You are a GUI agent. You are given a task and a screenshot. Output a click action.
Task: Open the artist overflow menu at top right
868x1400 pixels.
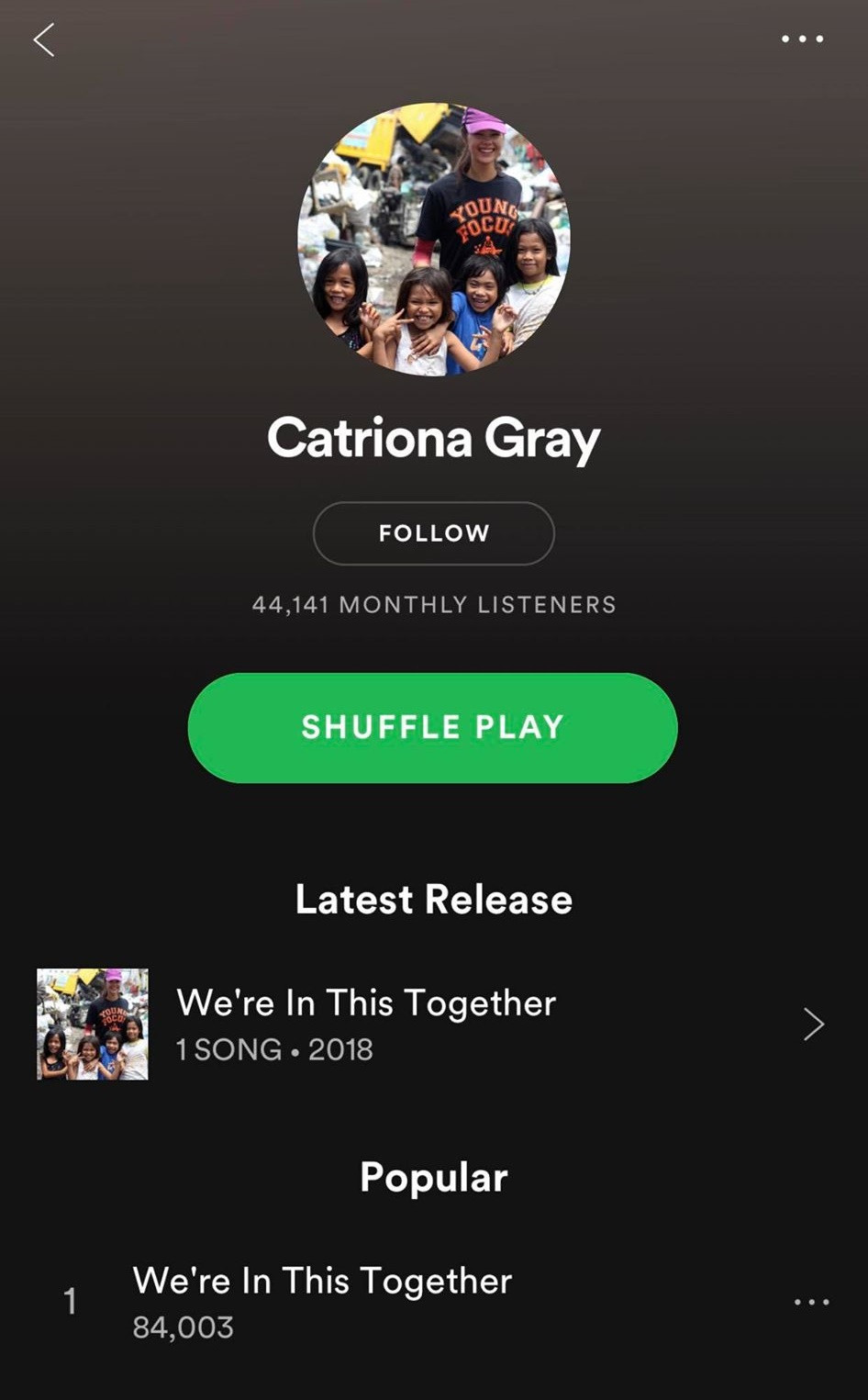click(x=802, y=39)
